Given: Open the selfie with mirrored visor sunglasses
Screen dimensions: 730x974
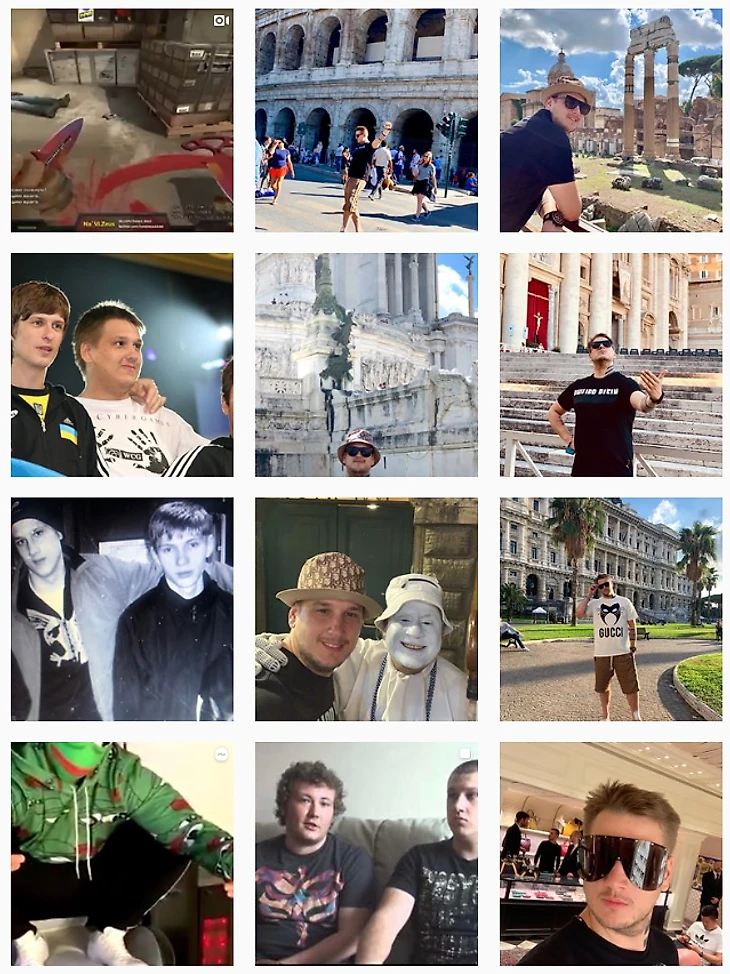Looking at the screenshot, I should pos(611,853).
